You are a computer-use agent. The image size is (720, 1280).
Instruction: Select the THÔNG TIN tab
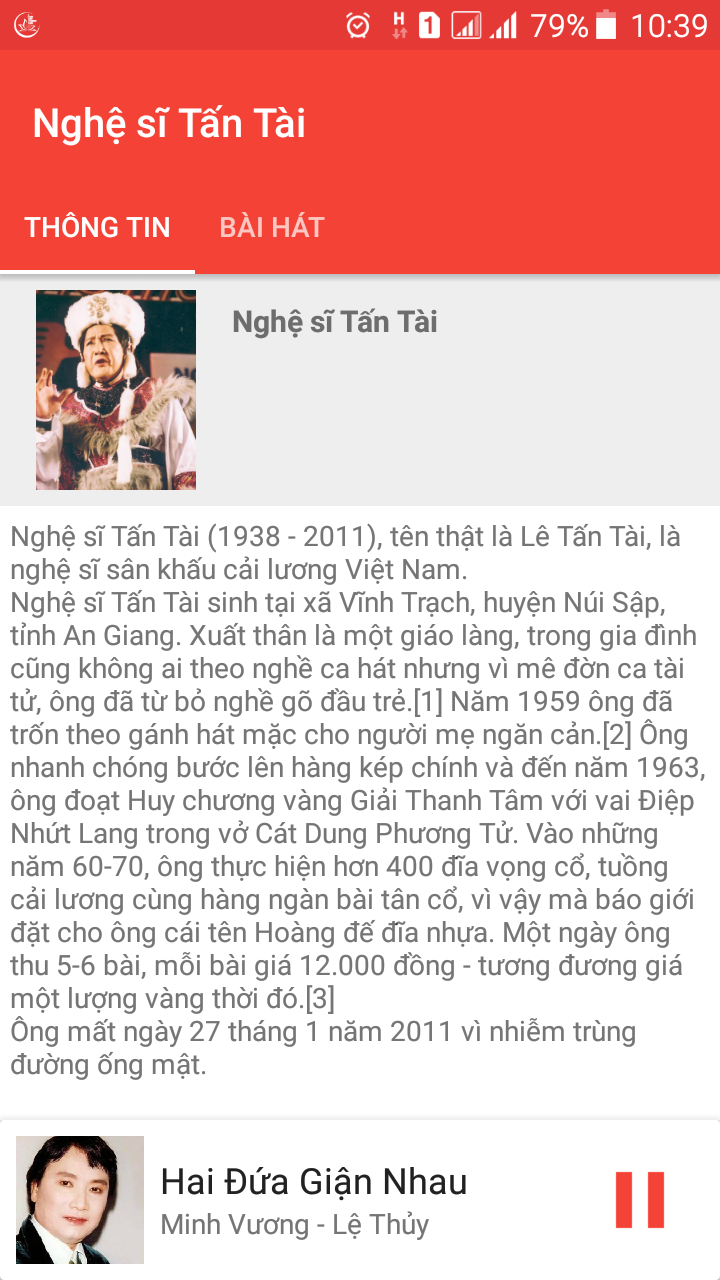click(x=98, y=227)
